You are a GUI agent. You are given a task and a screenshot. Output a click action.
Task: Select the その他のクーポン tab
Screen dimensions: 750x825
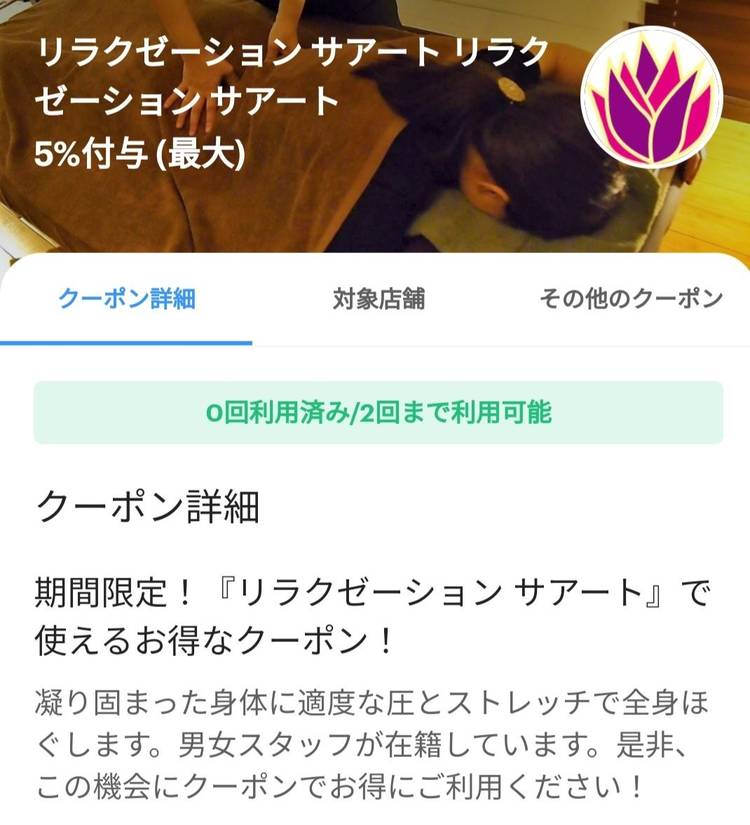point(630,299)
